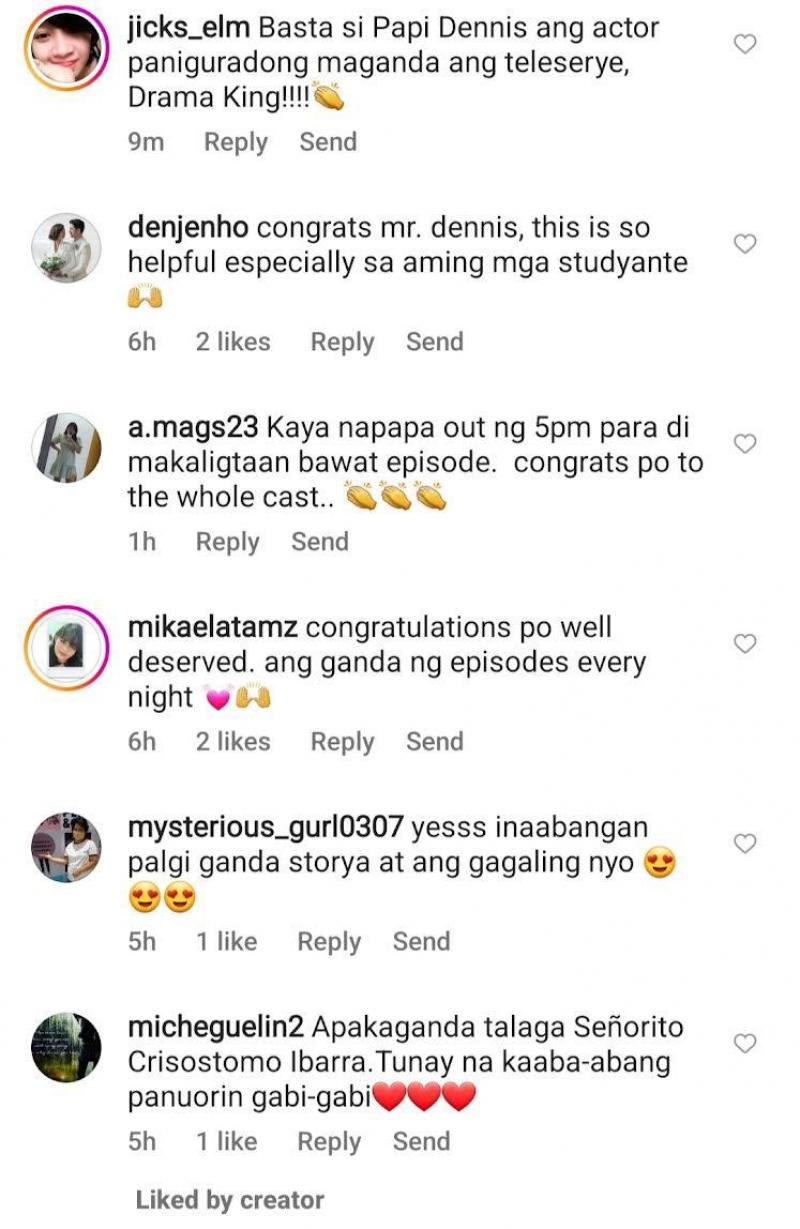Like mikaelatamz's congratulations comment
Viewport: 800px width, 1229px height.
745,644
